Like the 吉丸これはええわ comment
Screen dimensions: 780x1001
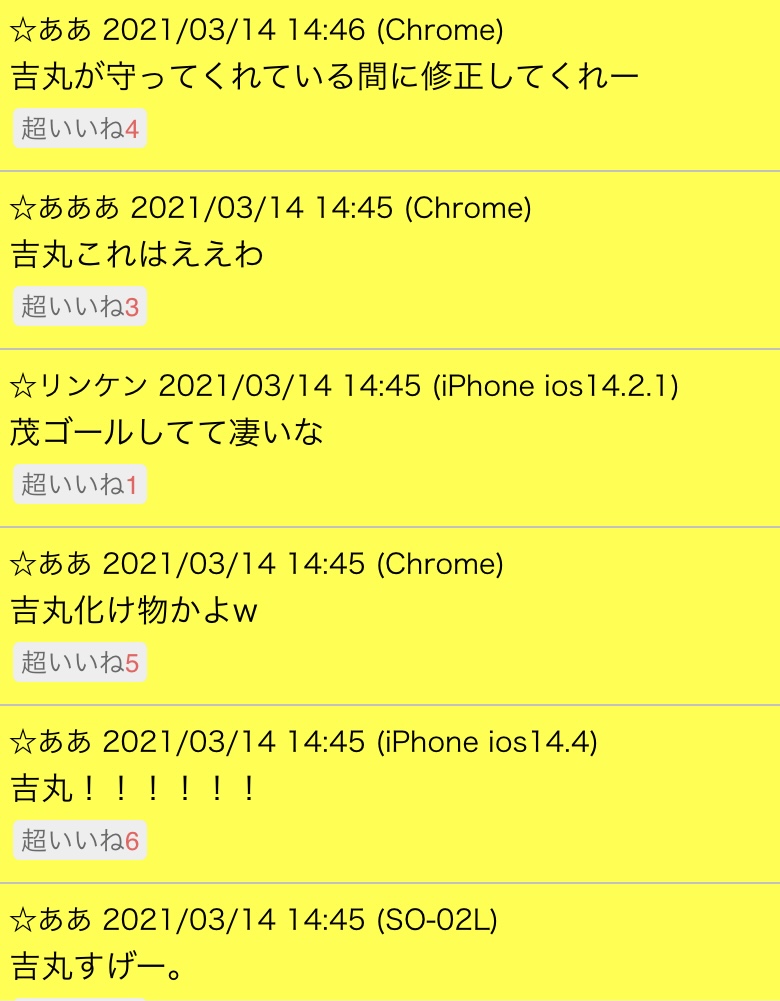click(x=80, y=307)
